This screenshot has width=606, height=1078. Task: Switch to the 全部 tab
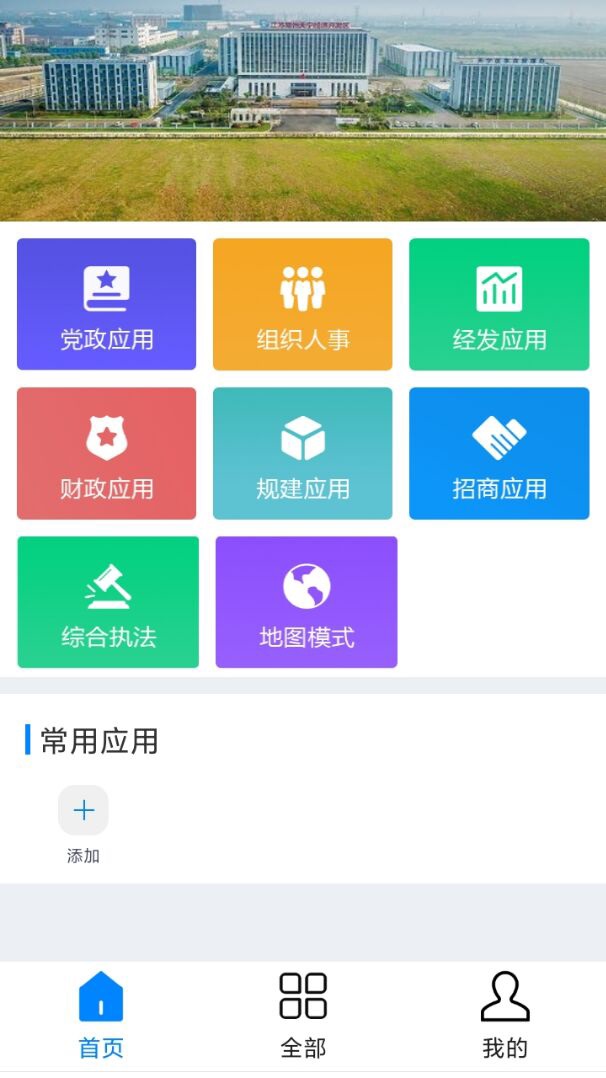[303, 1015]
